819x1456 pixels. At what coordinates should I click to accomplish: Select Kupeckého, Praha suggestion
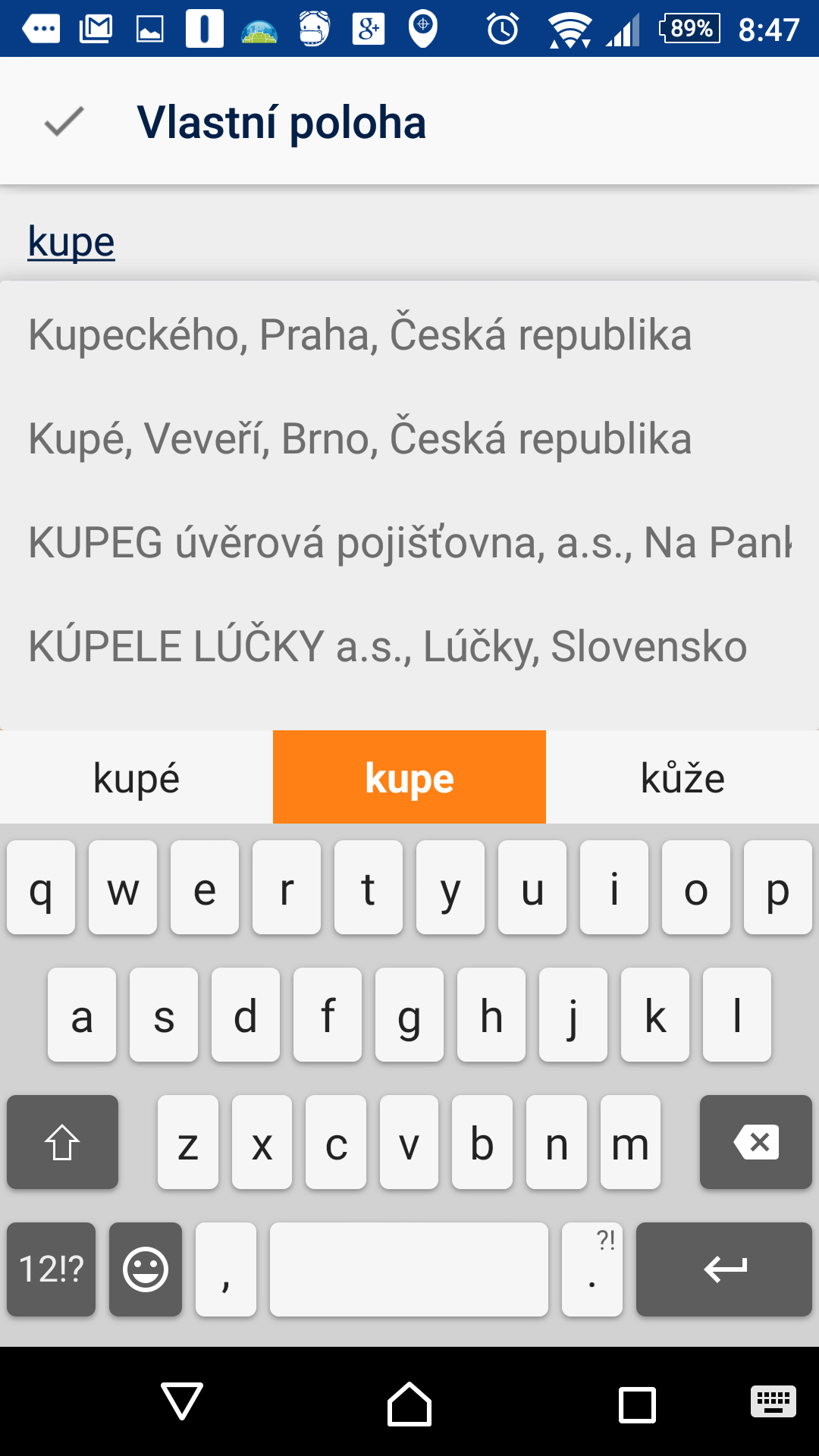coord(360,334)
